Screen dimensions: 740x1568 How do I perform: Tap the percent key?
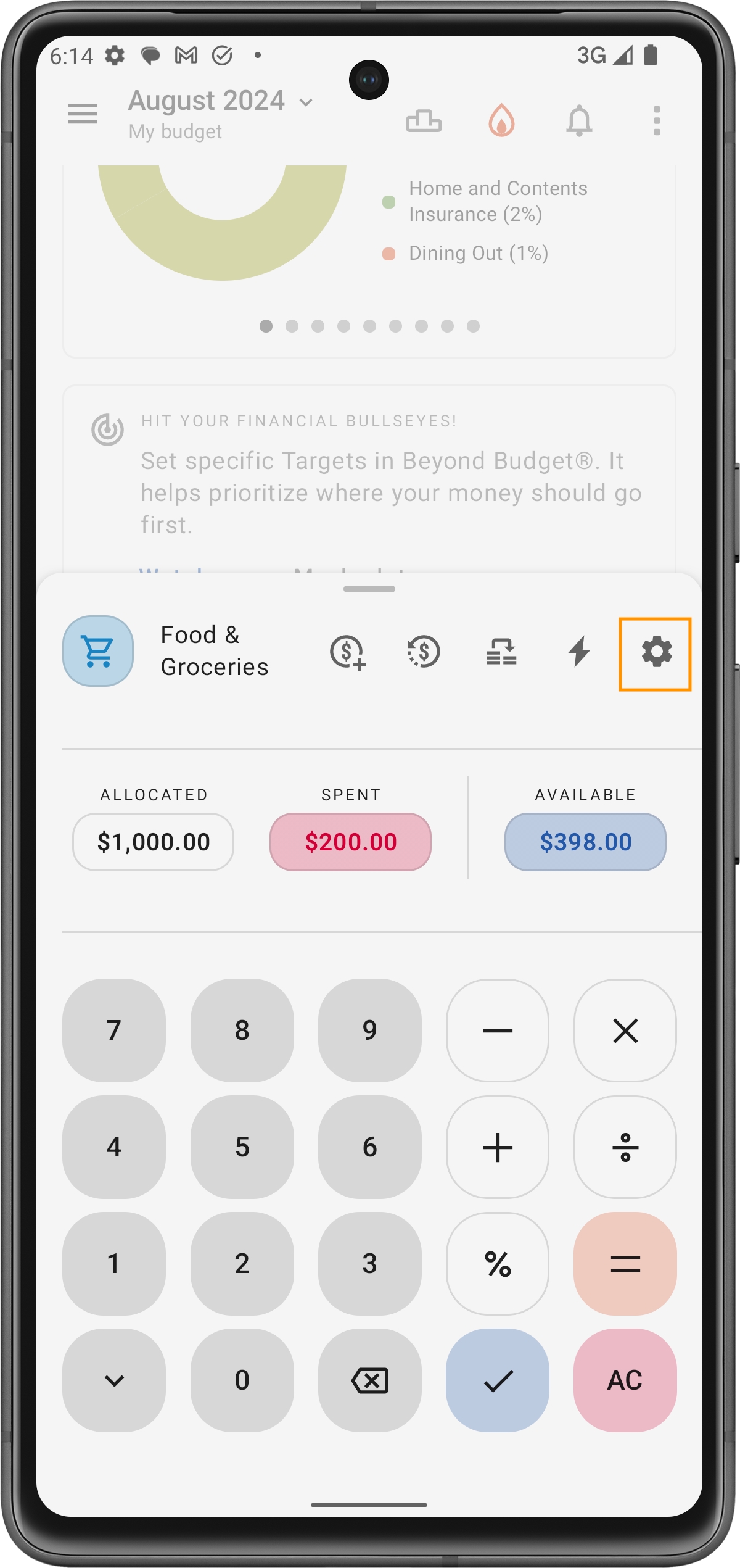[497, 1263]
